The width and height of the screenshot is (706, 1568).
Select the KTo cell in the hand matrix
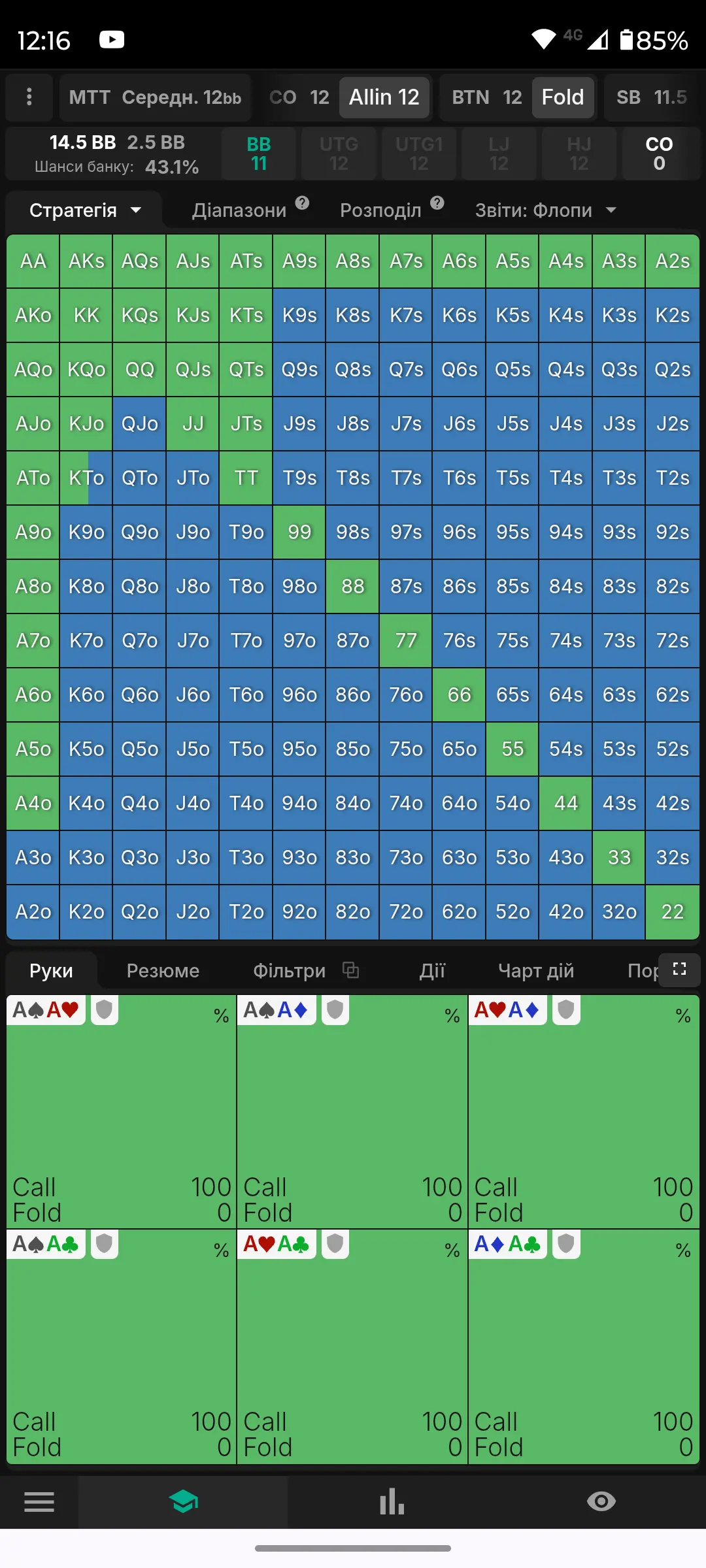[x=86, y=478]
